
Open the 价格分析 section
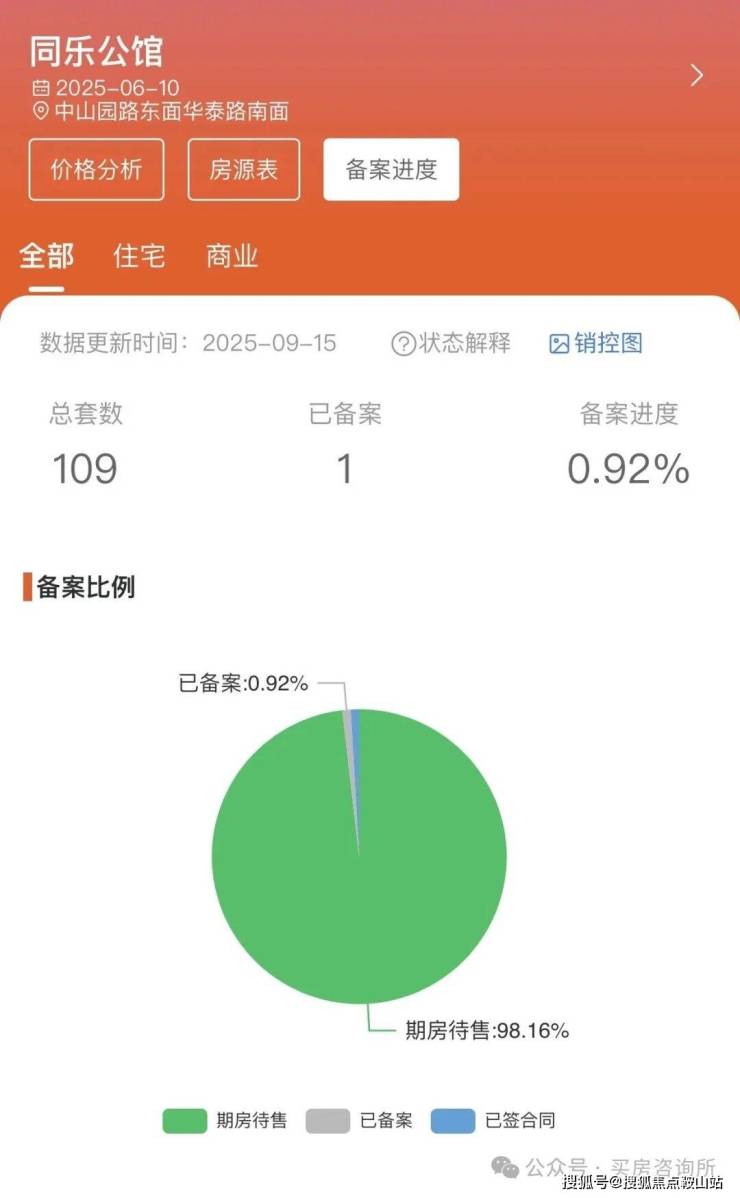(x=96, y=170)
